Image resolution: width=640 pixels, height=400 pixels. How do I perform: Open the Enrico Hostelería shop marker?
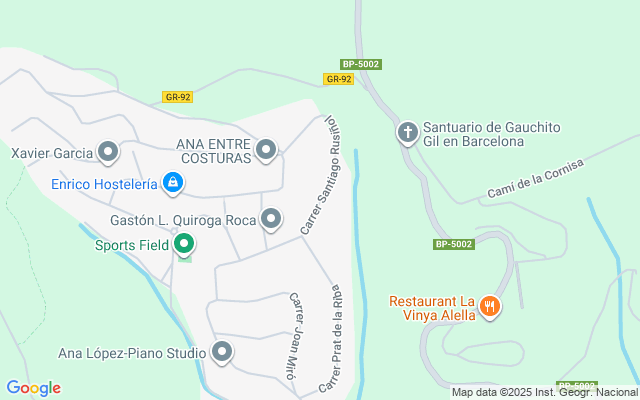[173, 183]
